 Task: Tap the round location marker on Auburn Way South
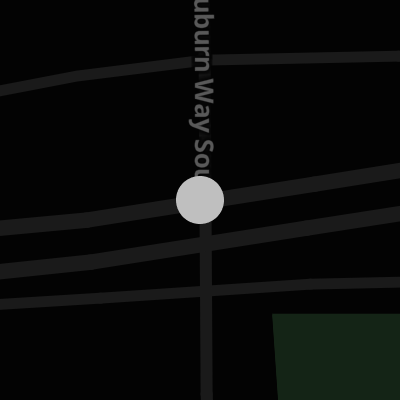[200, 200]
